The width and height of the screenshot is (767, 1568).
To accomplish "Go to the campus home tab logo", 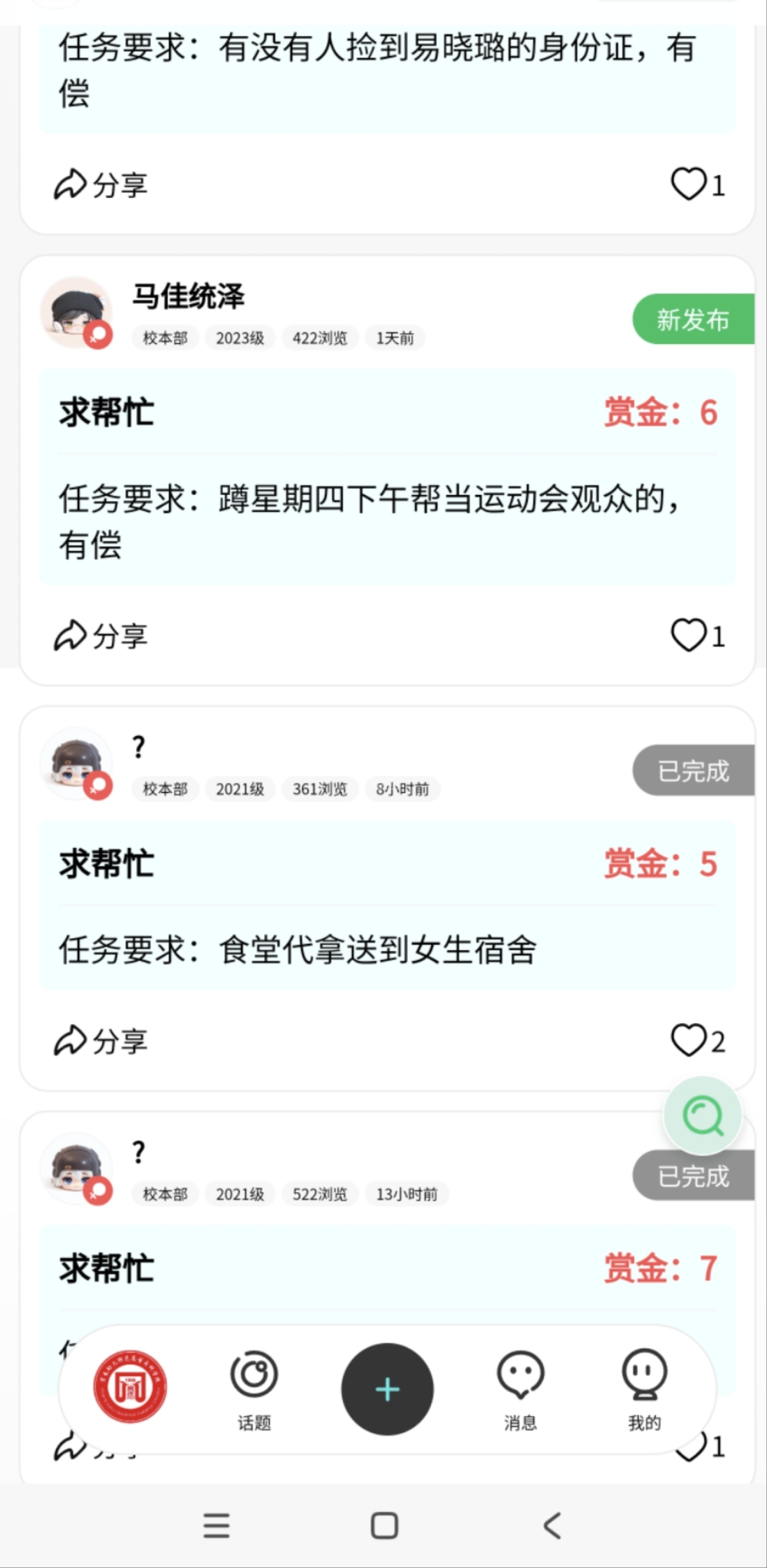I will 130,1386.
